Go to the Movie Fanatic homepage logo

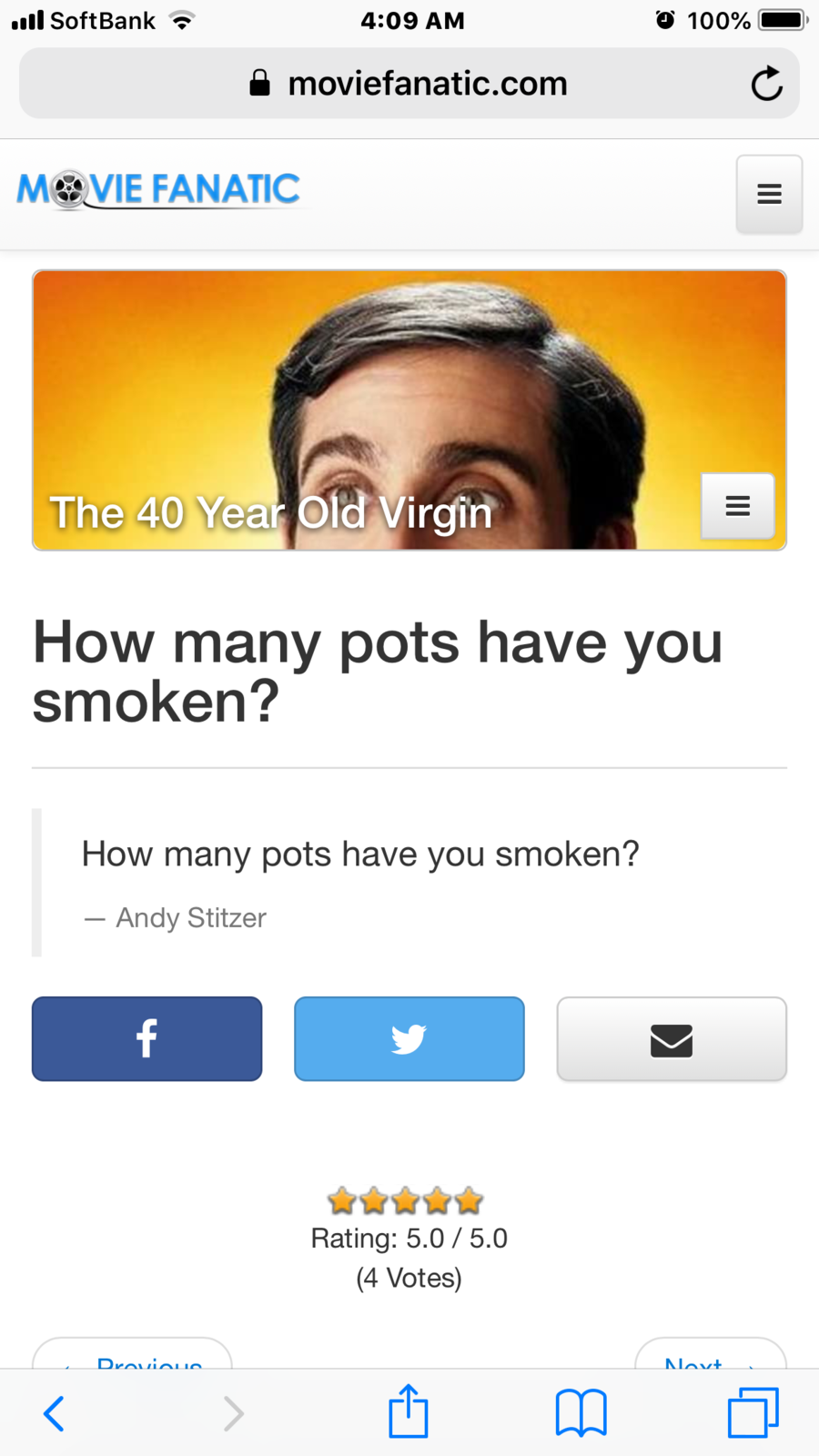(159, 190)
